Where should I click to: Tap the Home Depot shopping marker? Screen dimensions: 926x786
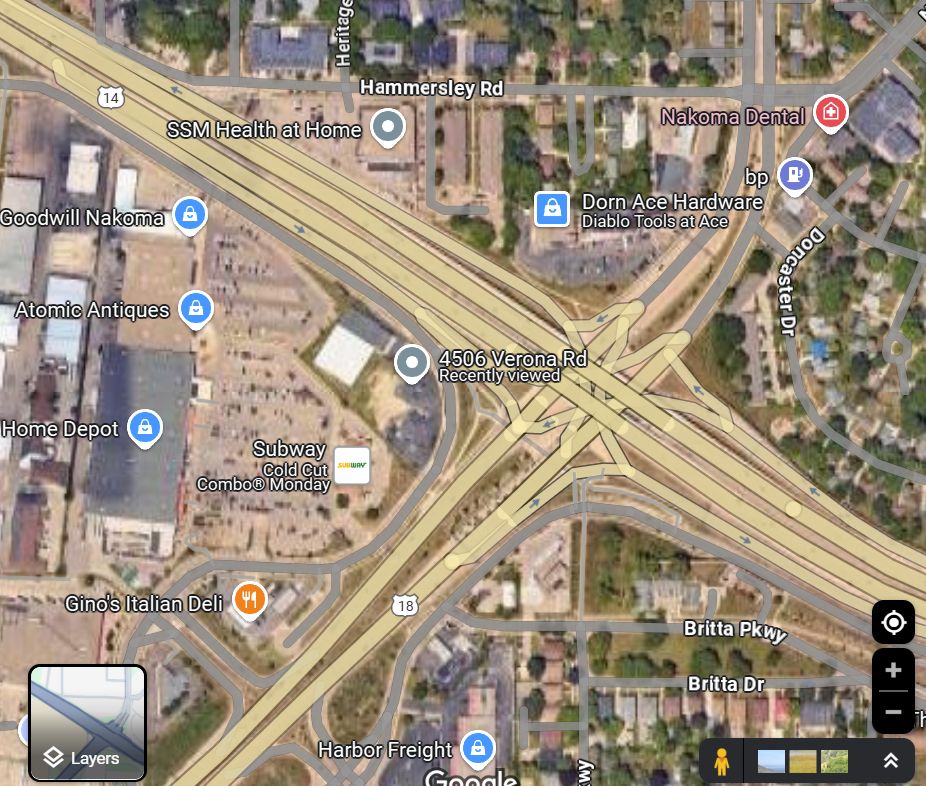point(146,427)
